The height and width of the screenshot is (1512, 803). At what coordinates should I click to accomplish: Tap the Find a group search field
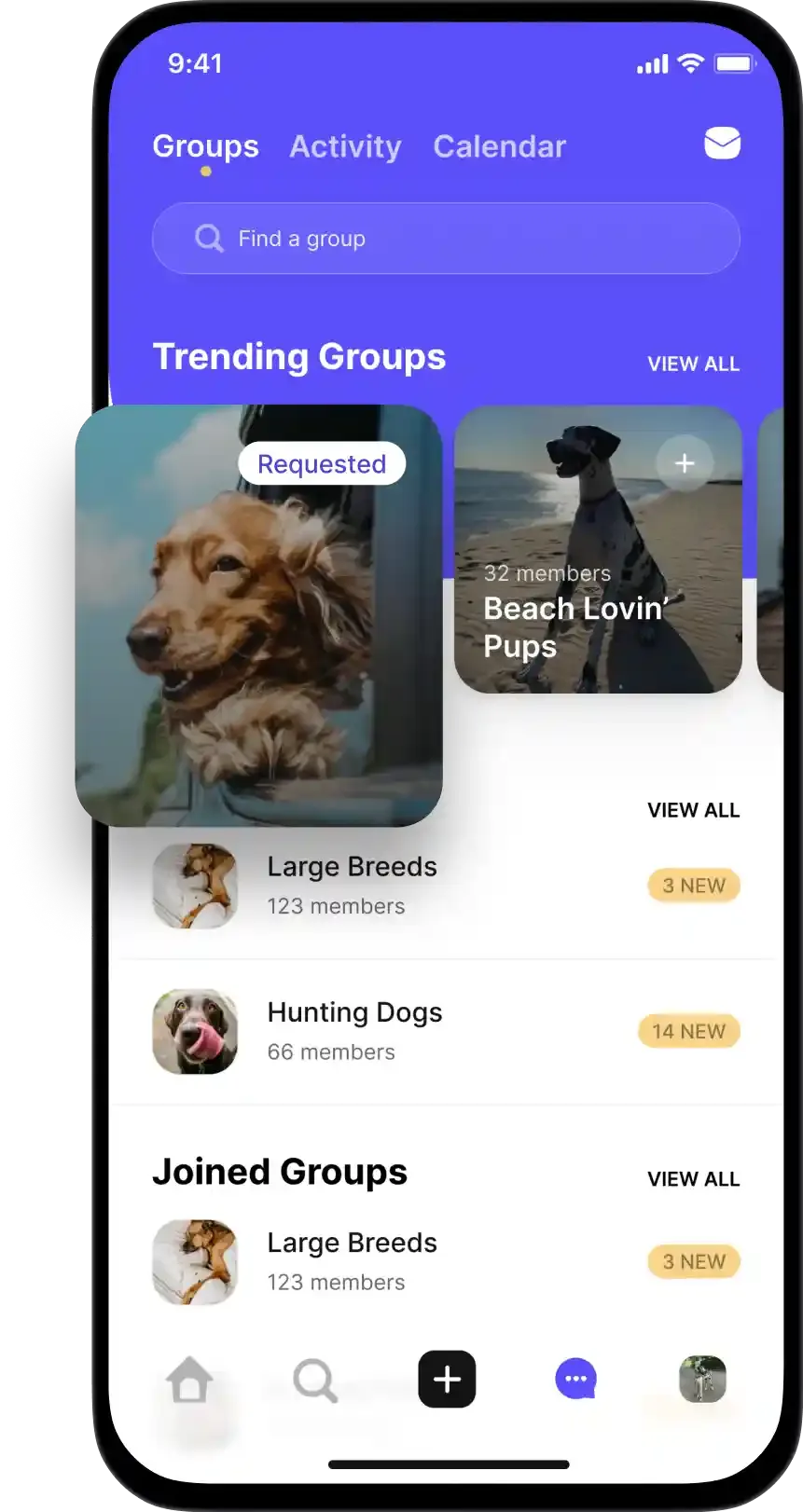tap(446, 239)
